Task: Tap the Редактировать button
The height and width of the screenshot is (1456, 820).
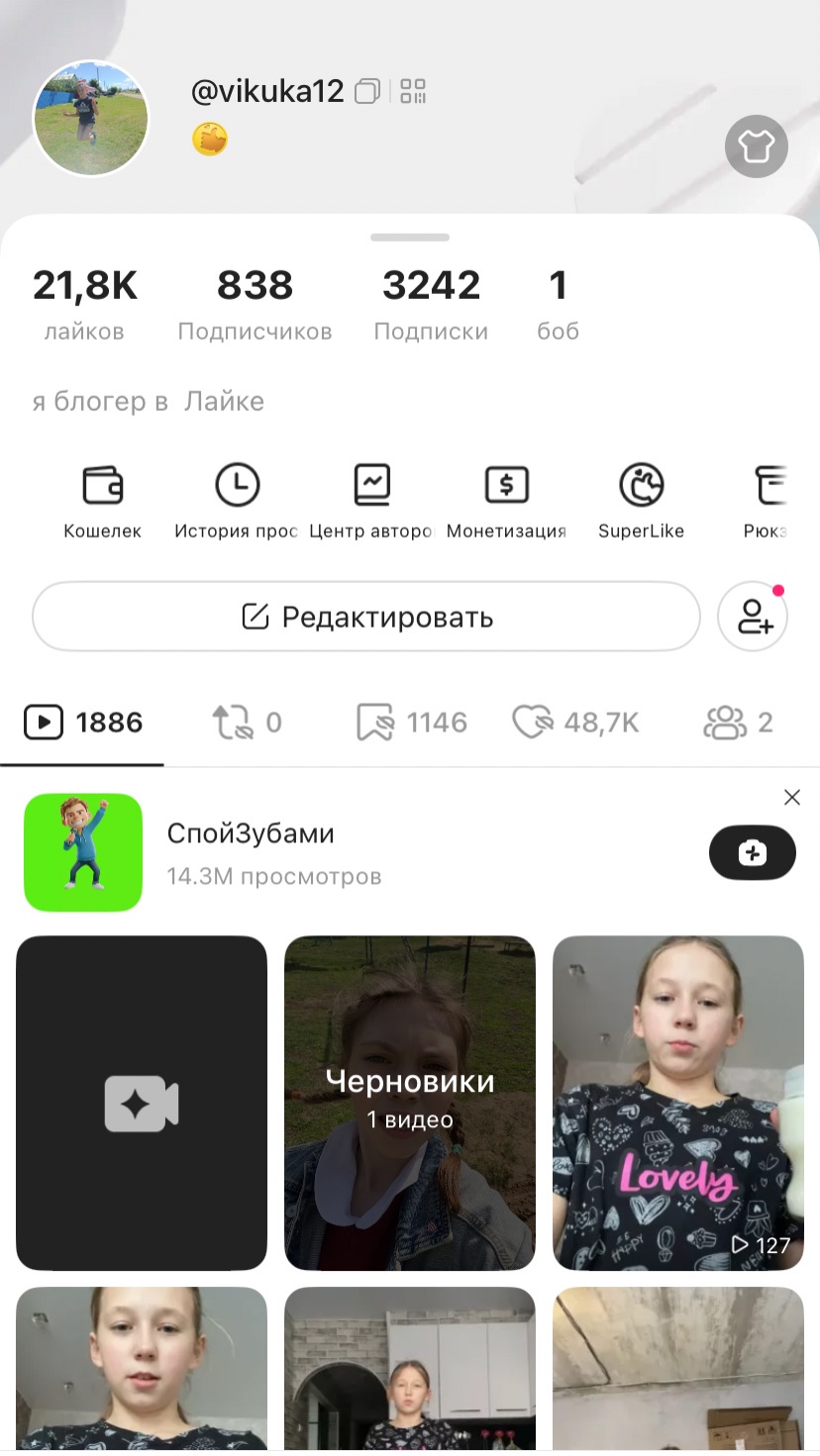Action: pos(366,617)
